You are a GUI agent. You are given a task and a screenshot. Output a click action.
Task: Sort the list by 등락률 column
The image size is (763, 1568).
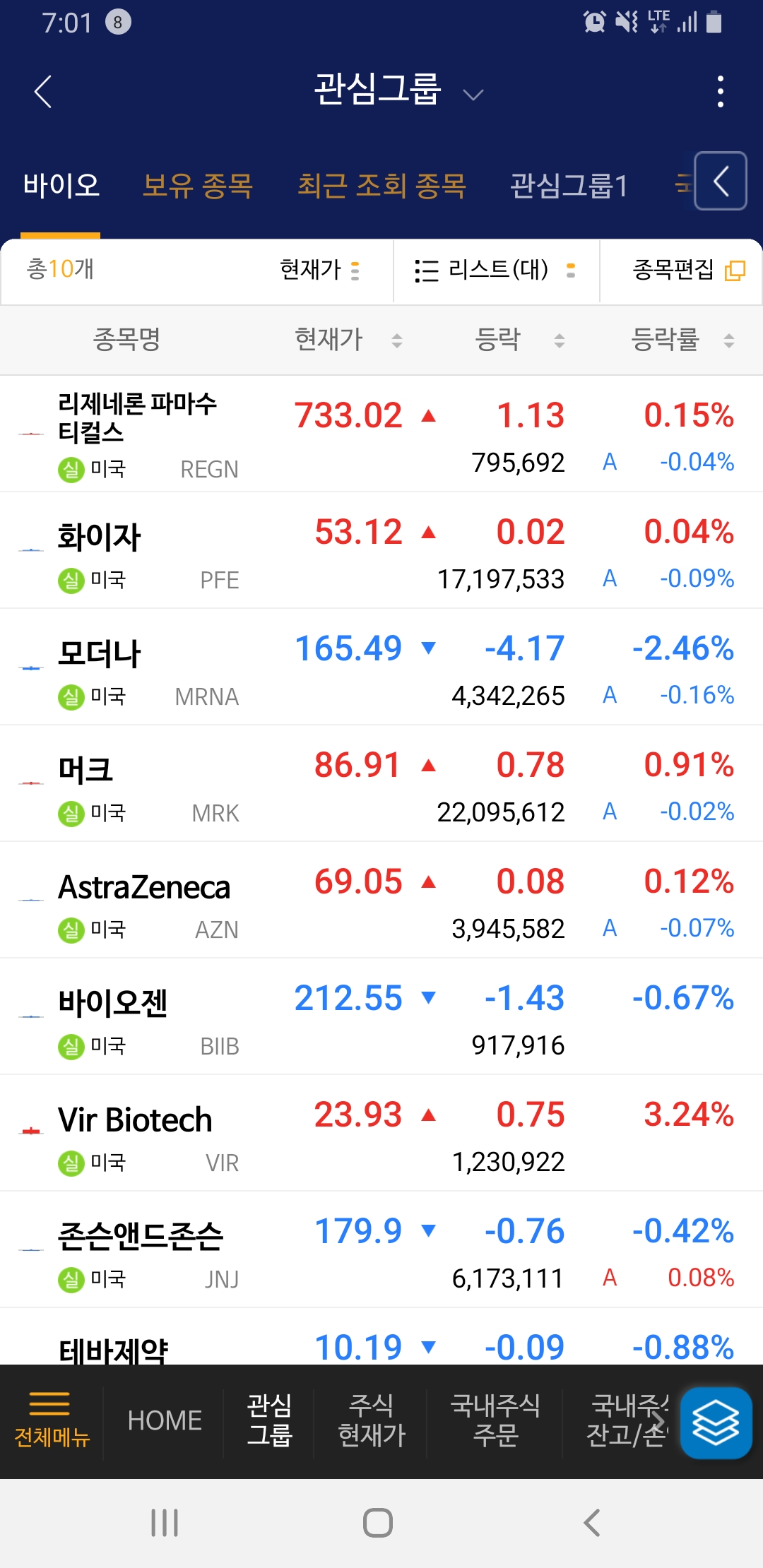pos(682,340)
